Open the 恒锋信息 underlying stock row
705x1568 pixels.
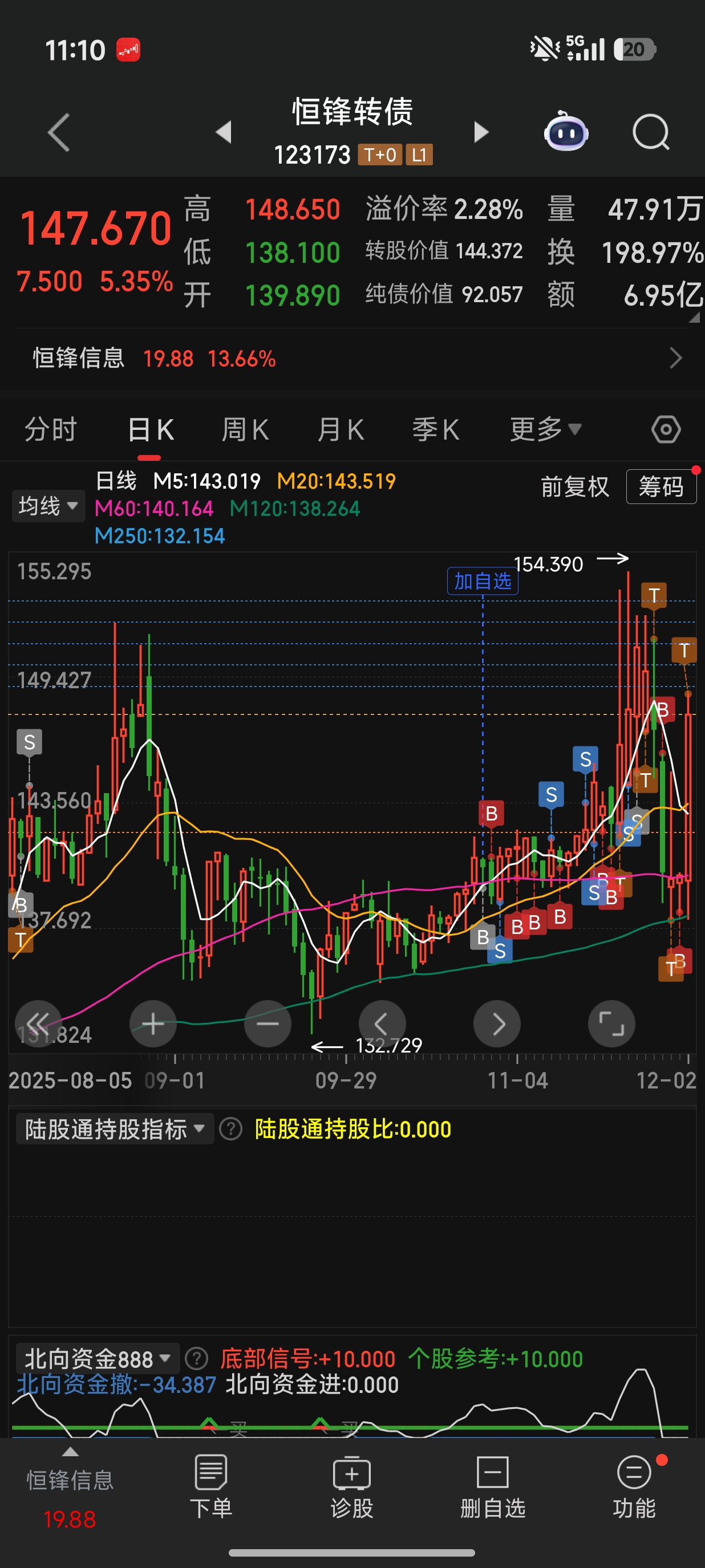tap(352, 359)
